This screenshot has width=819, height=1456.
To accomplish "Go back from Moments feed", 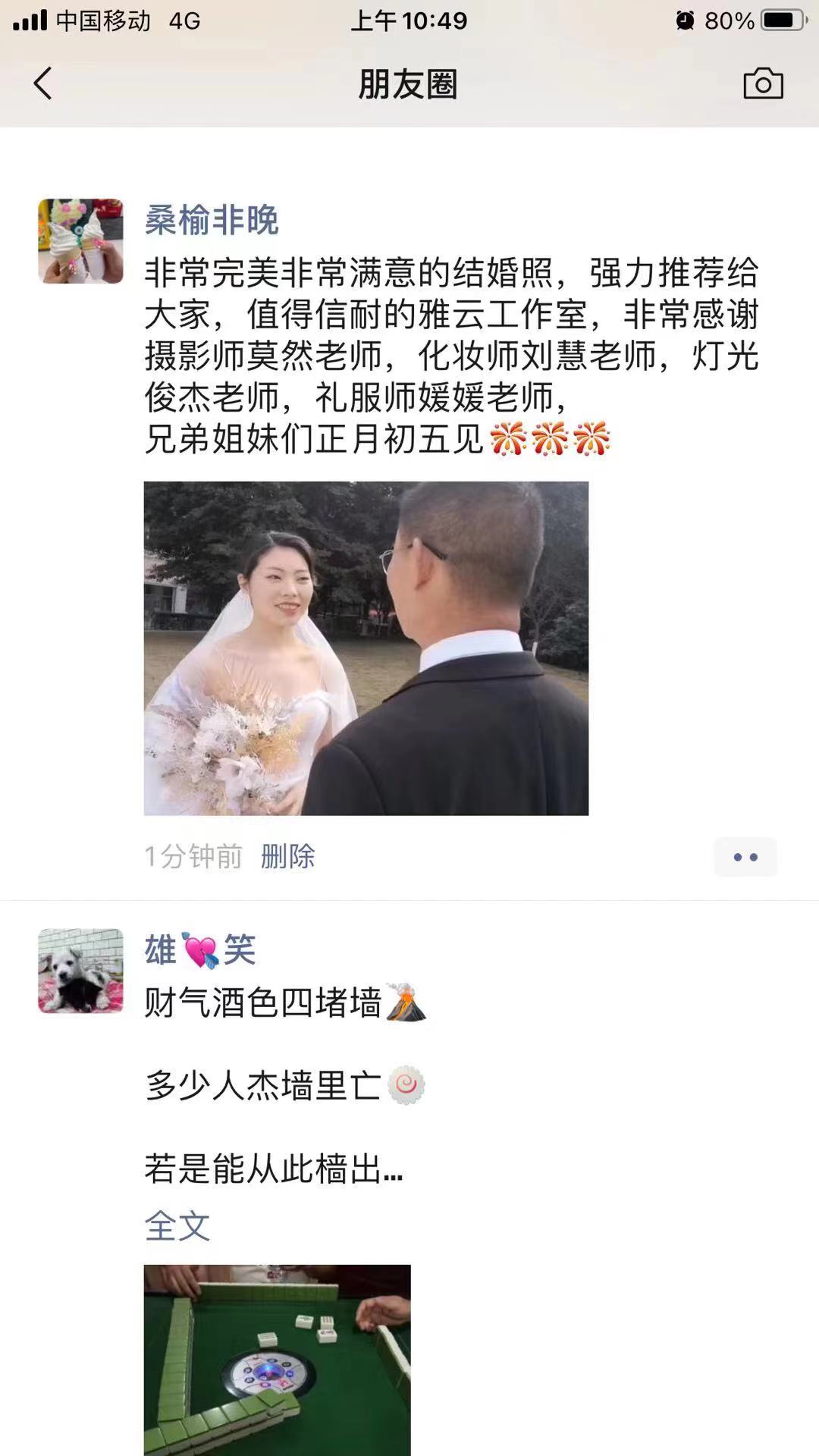I will tap(43, 83).
